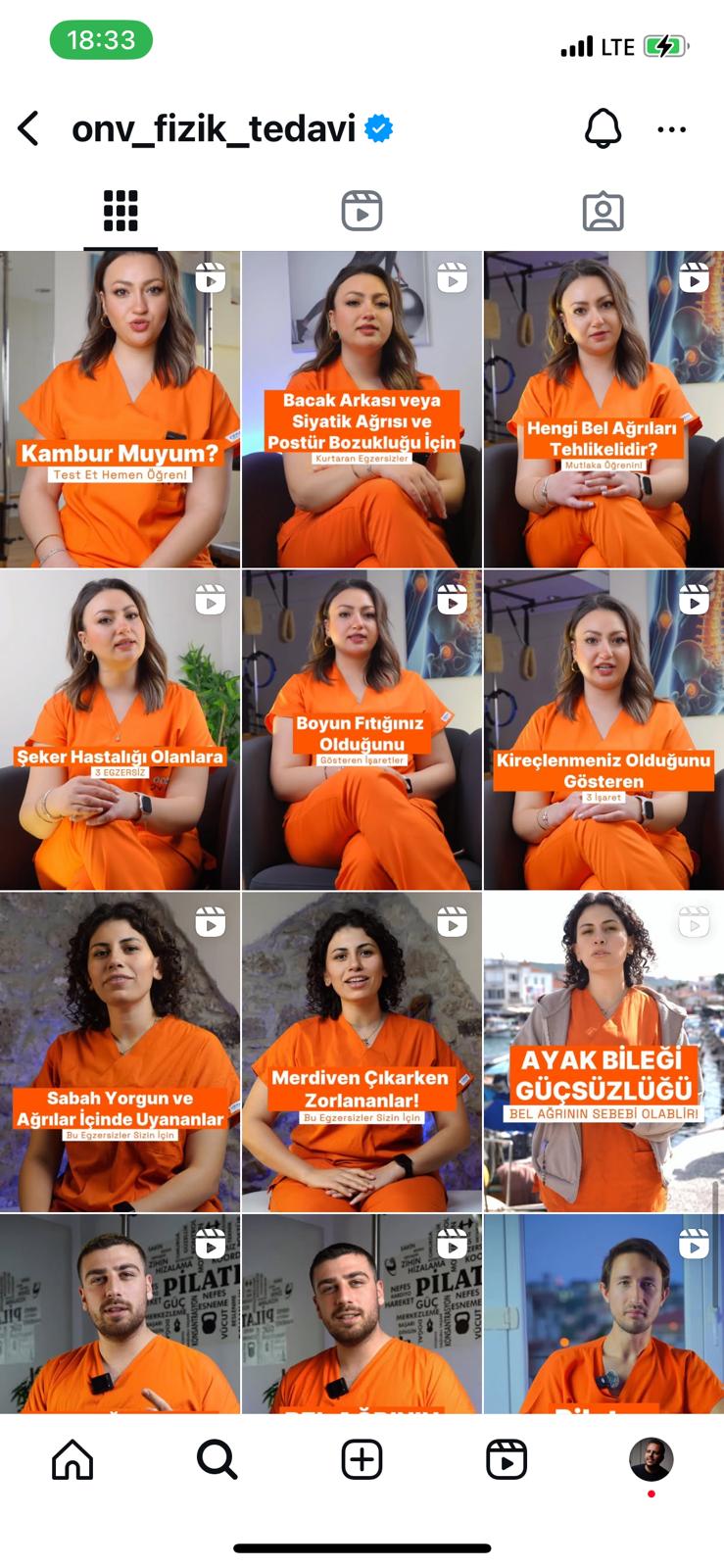Switch to the Reels tab on profile

click(362, 211)
